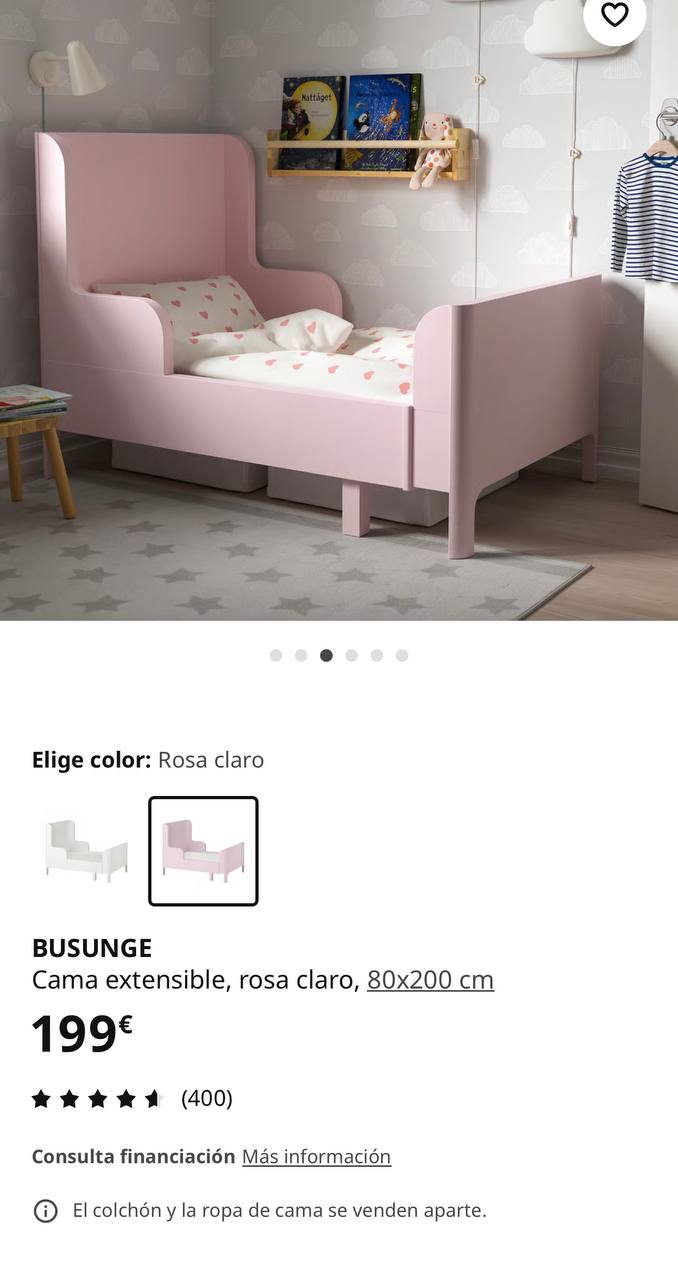Open the 80x200 cm size link
This screenshot has height=1280, width=678.
(x=430, y=980)
